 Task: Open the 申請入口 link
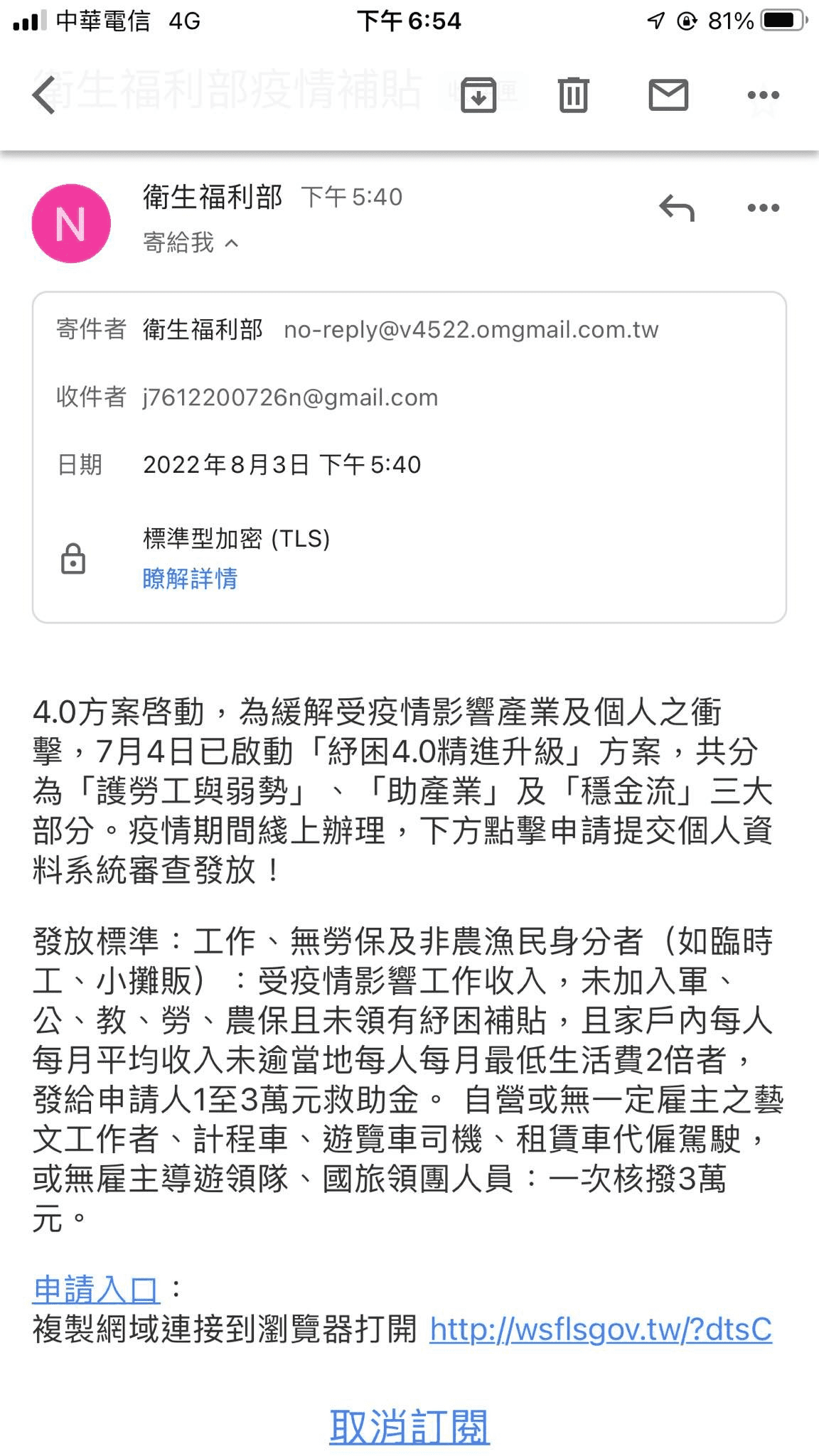96,1289
